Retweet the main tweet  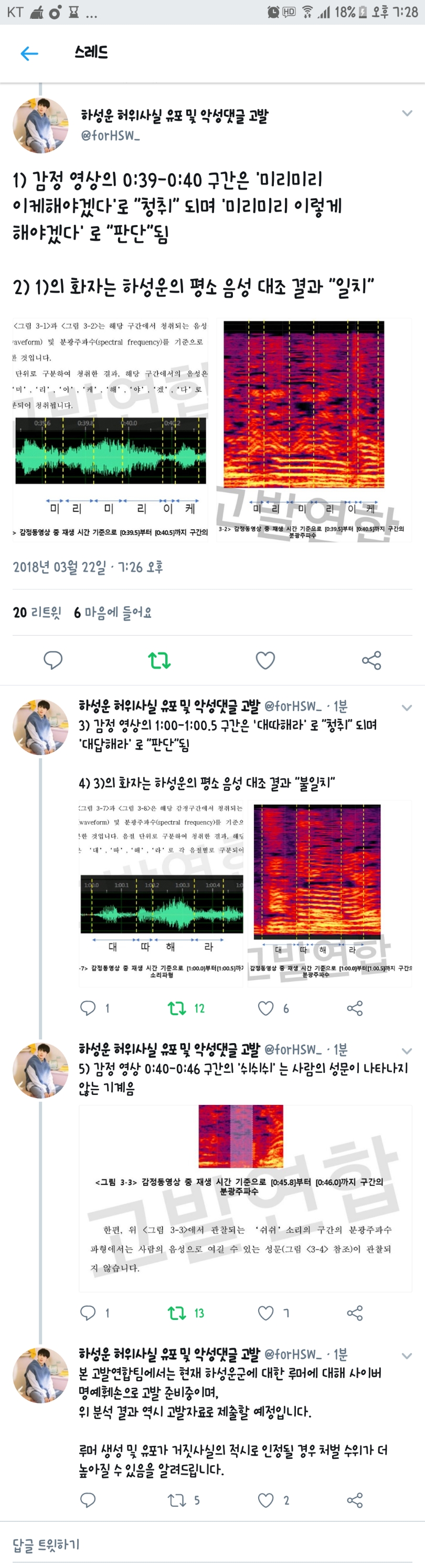click(160, 660)
